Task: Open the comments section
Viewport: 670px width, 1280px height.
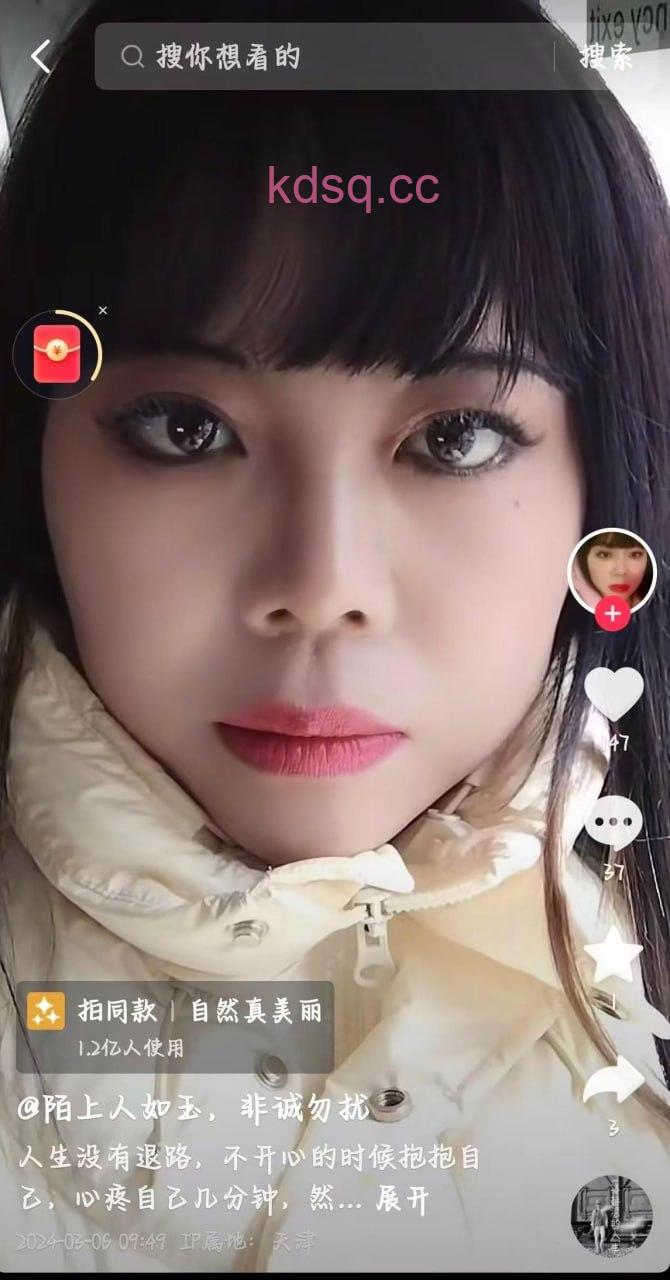Action: pos(613,823)
